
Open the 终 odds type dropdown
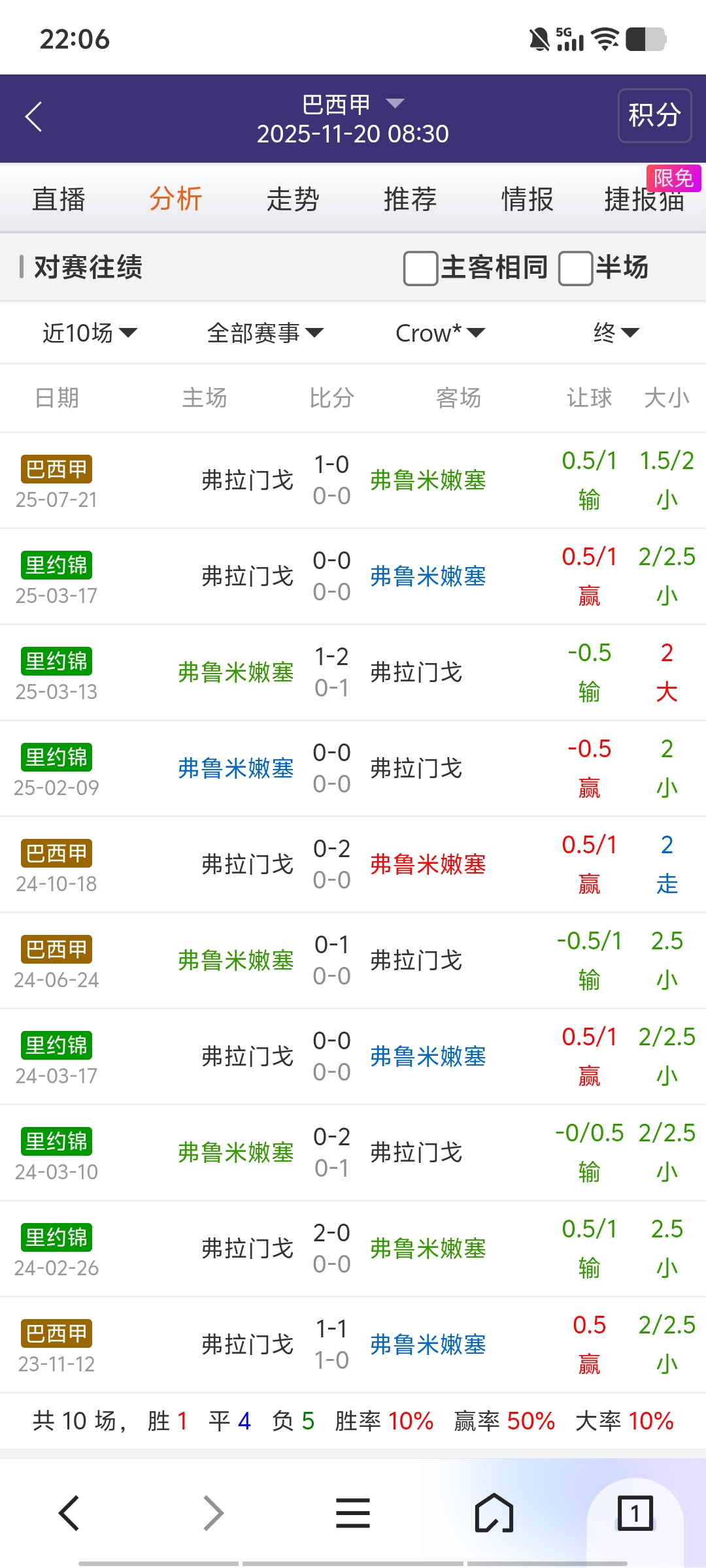click(x=615, y=333)
